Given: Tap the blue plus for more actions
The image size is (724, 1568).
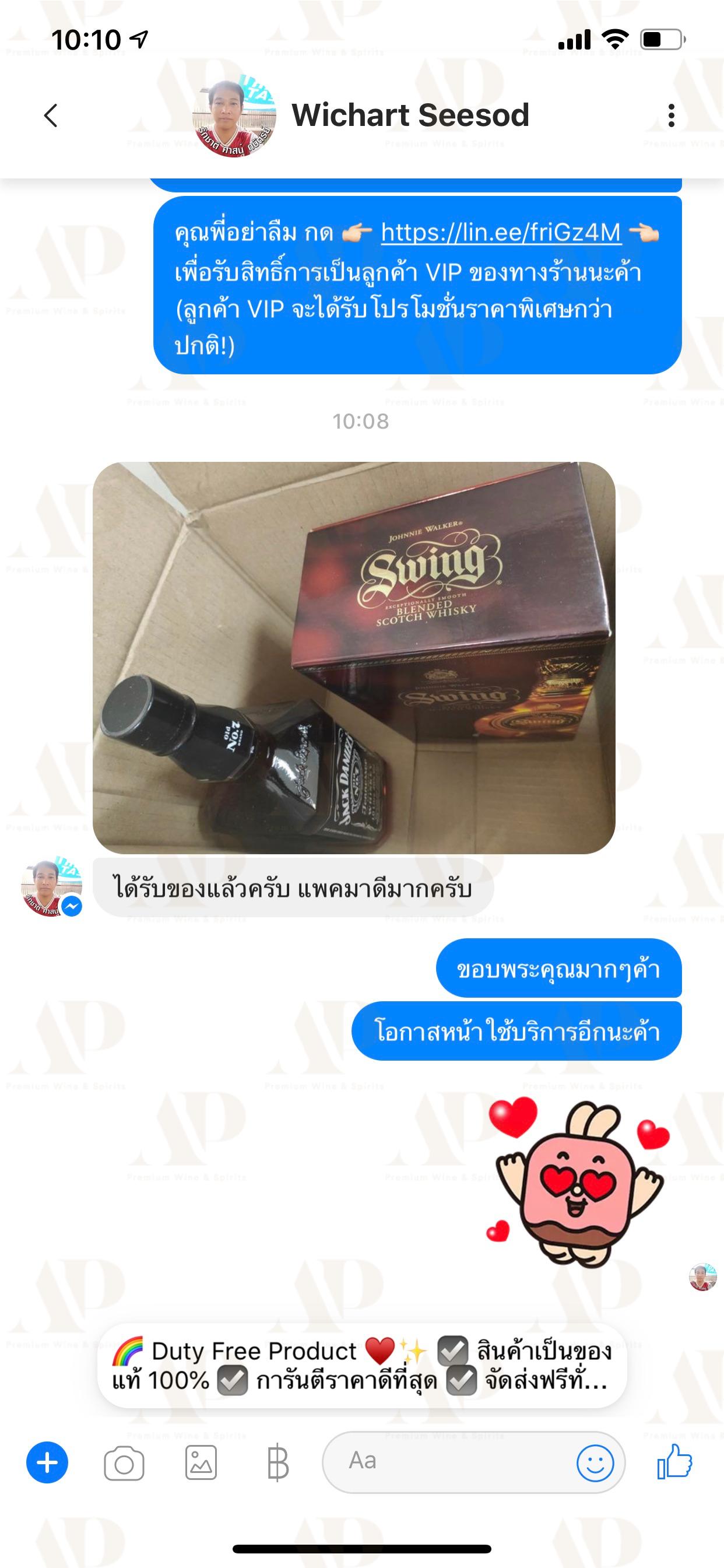Looking at the screenshot, I should [47, 1462].
